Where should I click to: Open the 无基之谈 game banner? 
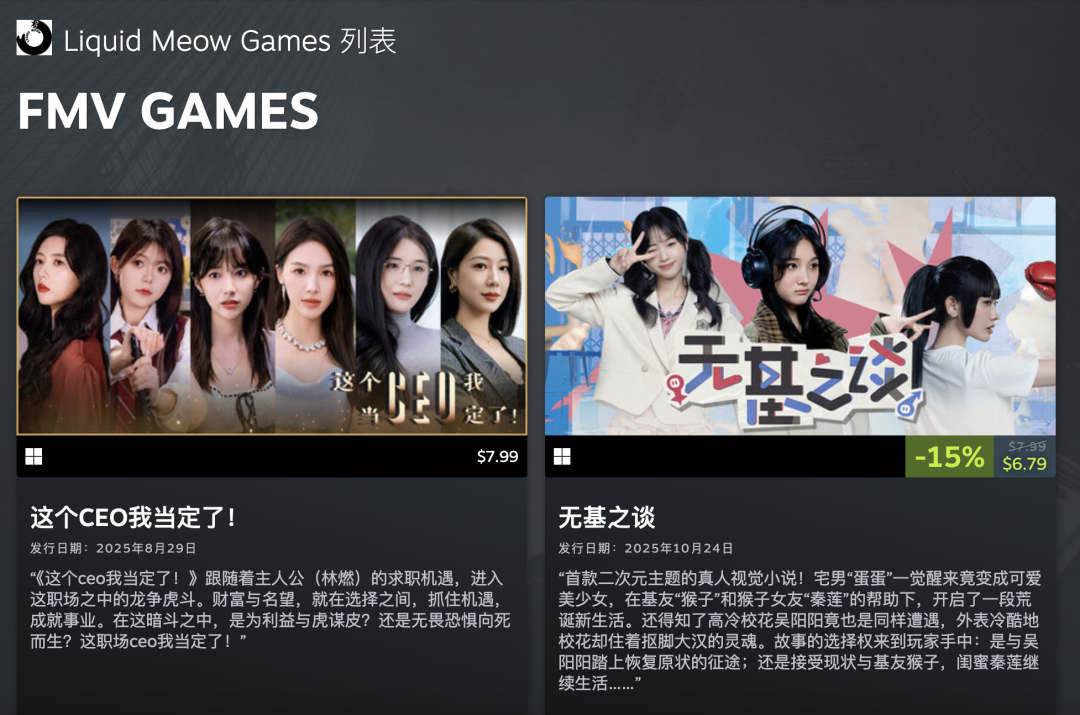click(799, 316)
